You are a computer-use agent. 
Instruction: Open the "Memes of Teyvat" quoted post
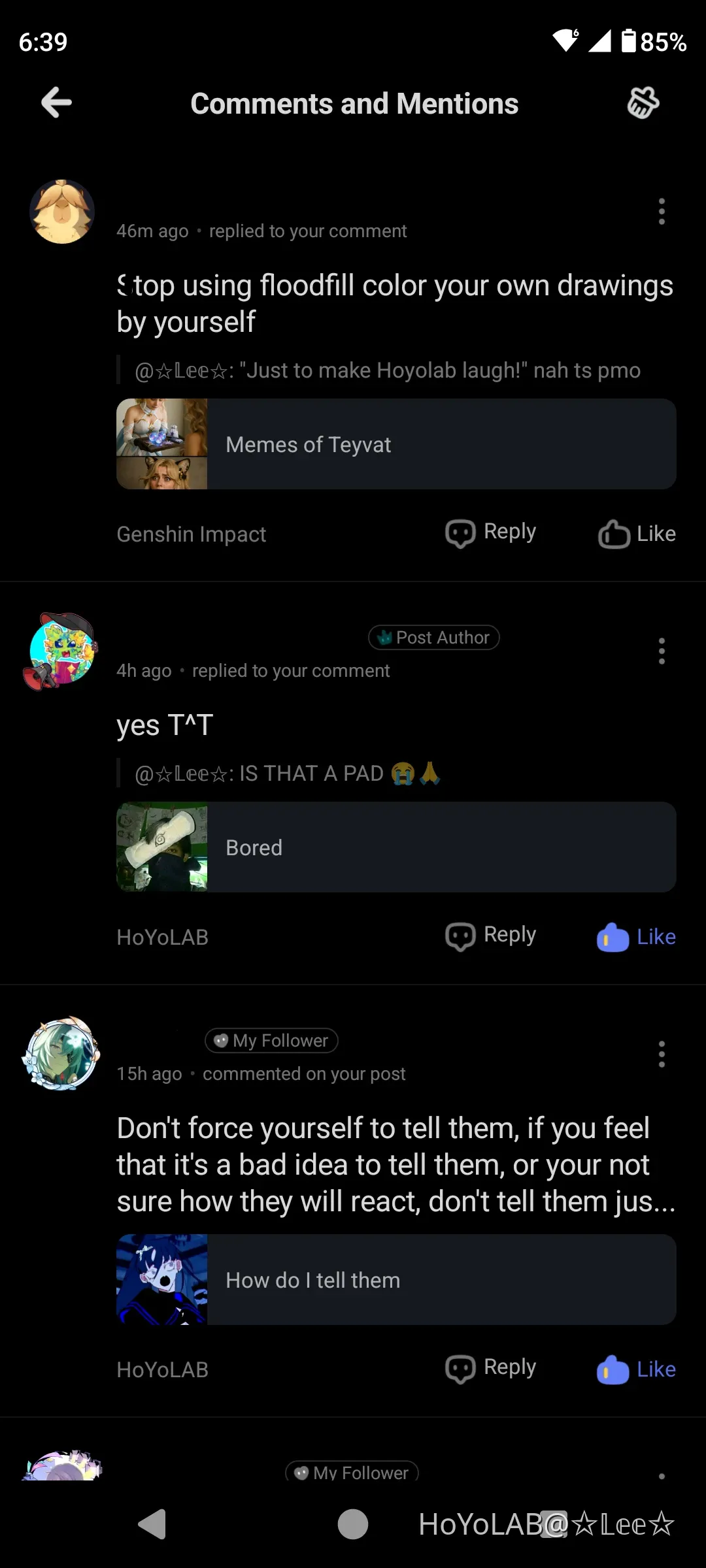pos(395,444)
